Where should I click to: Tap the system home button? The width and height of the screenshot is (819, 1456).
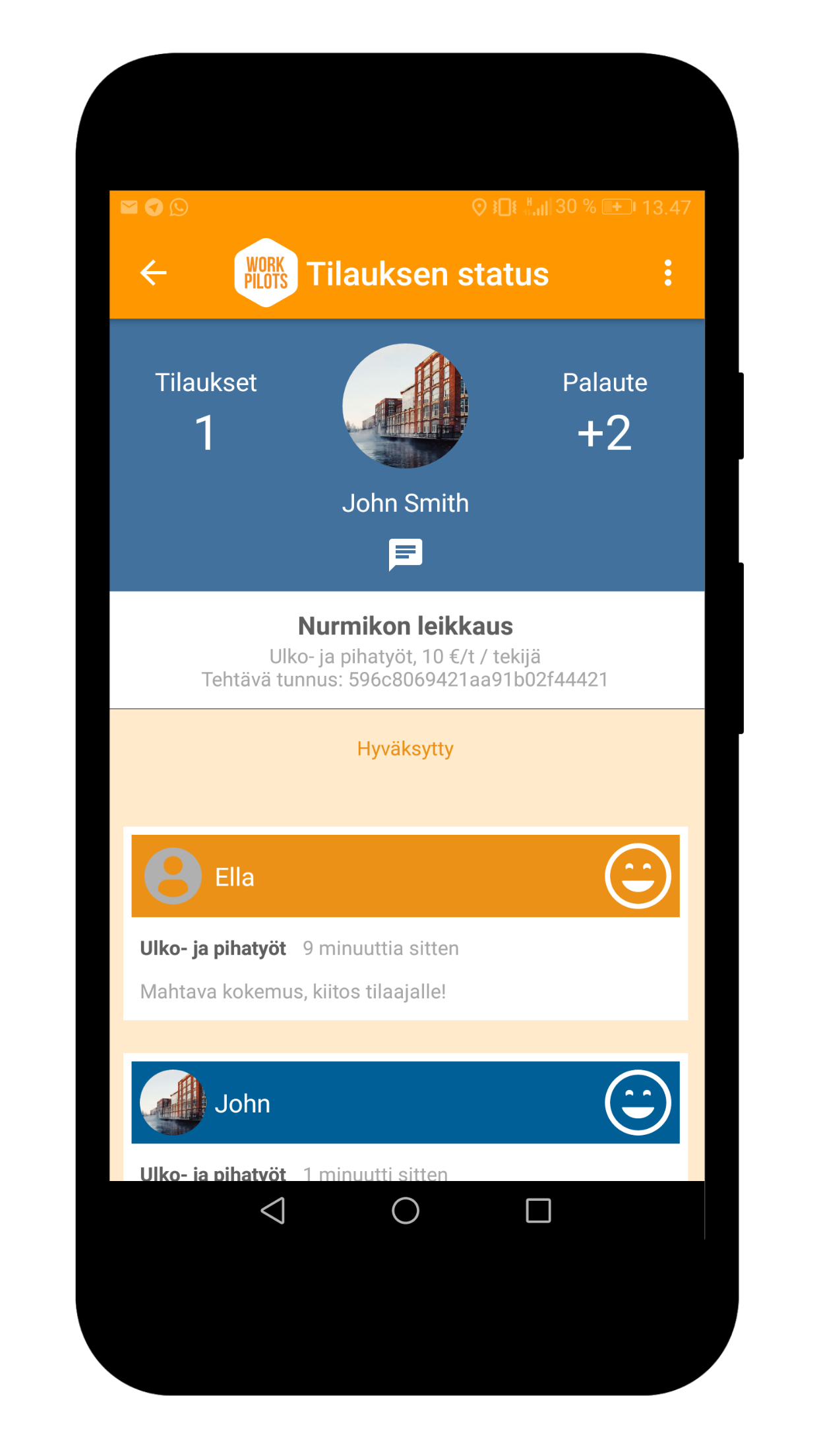(x=405, y=1211)
